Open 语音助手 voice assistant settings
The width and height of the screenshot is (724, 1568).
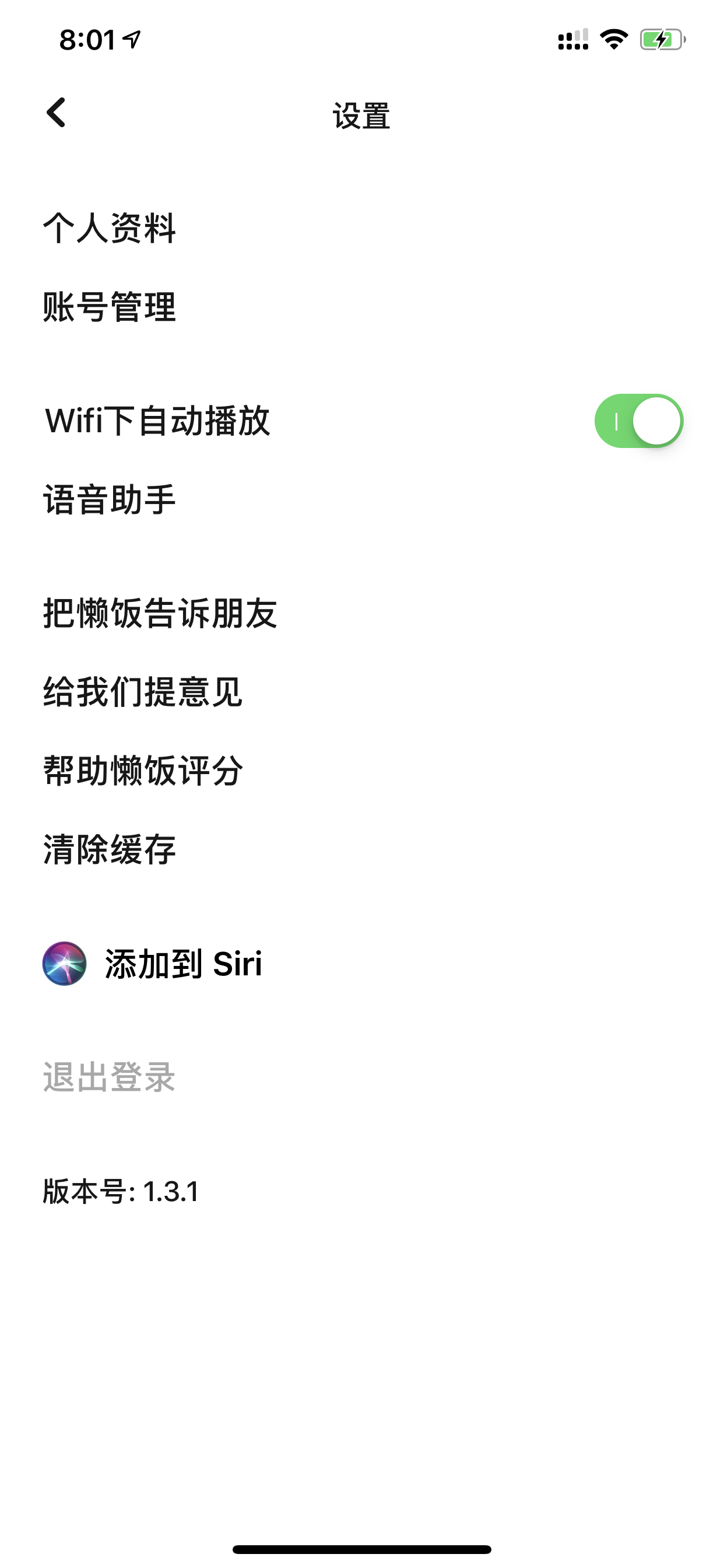coord(362,499)
